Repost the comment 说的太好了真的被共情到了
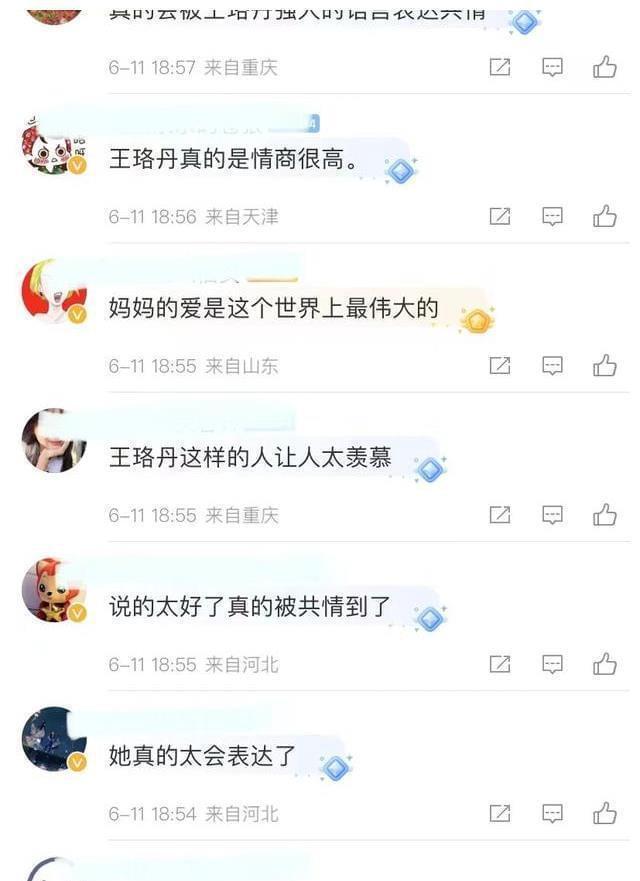This screenshot has height=881, width=640. [500, 664]
